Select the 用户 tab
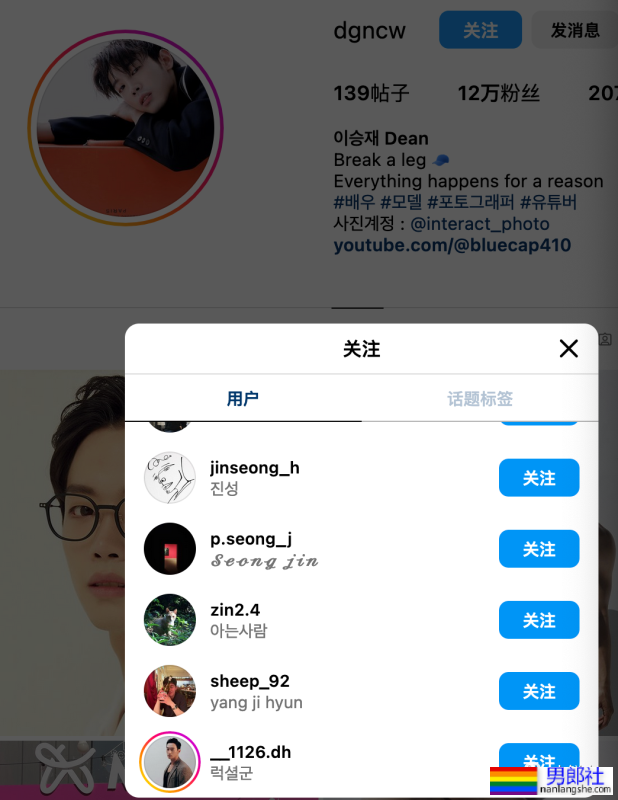The image size is (618, 800). click(x=243, y=399)
